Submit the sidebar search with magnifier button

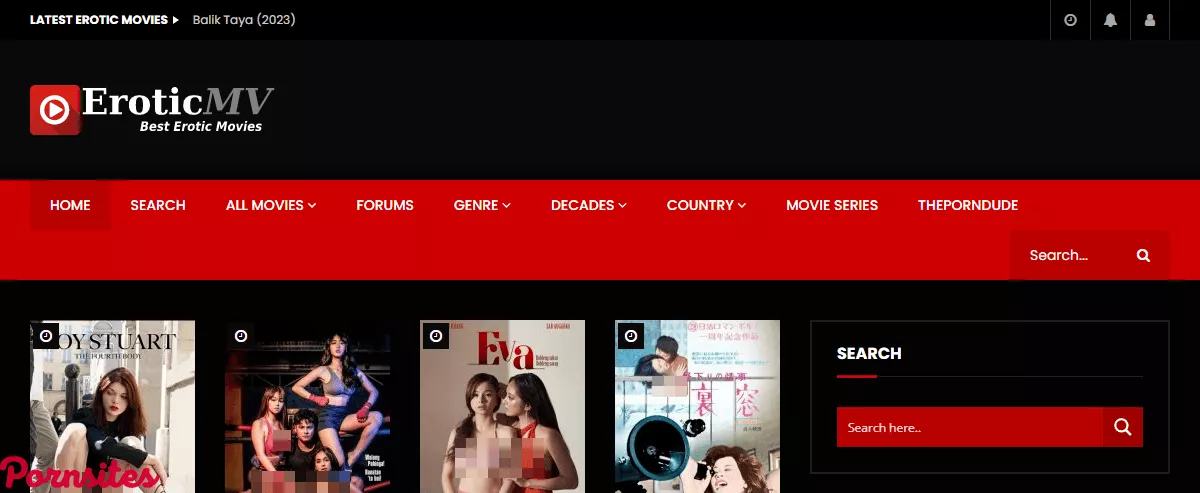pos(1122,427)
